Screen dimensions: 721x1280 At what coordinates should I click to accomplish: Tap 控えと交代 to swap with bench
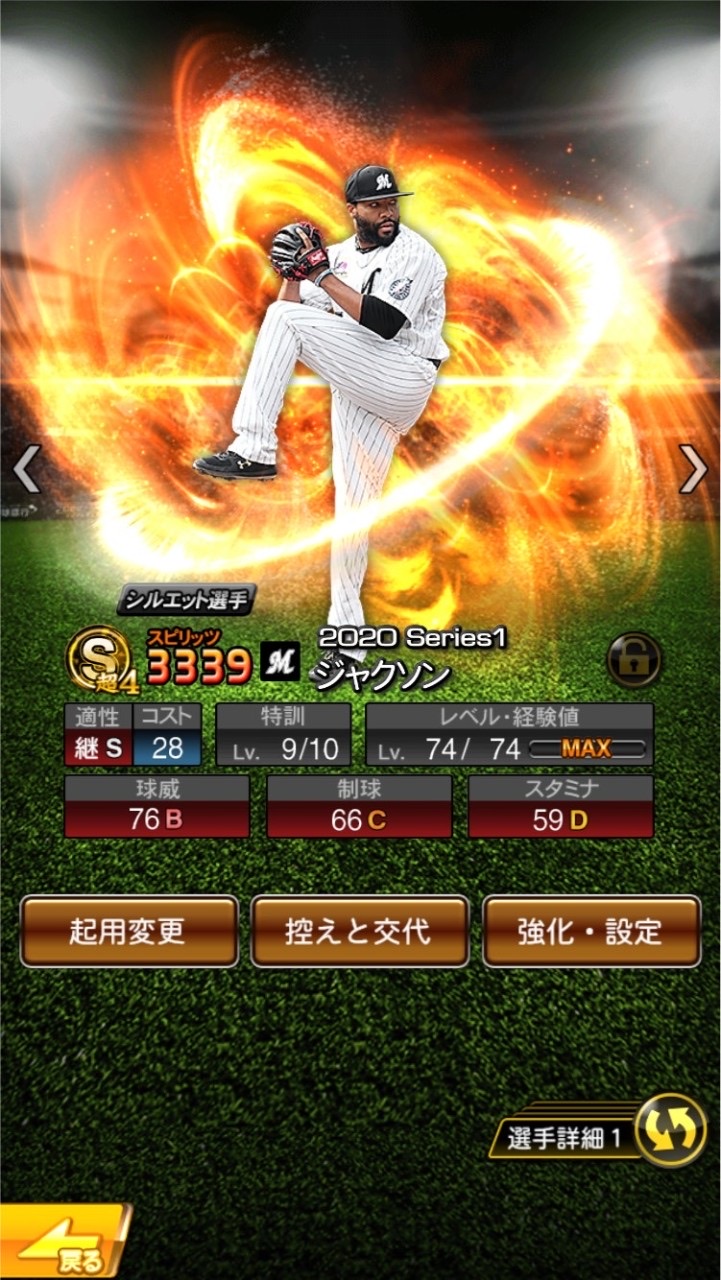point(360,931)
